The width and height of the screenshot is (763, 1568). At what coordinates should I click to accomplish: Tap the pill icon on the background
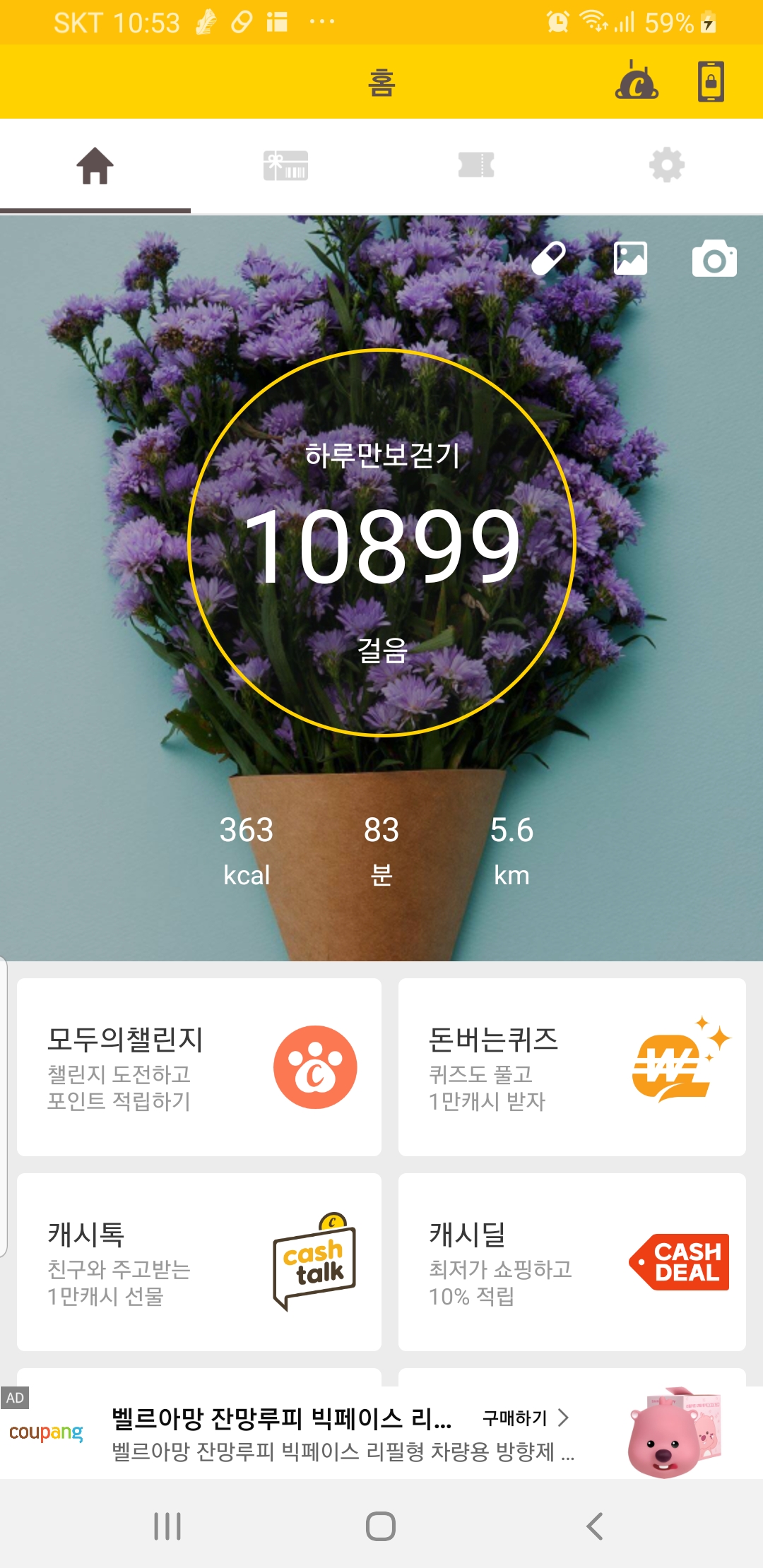point(549,259)
